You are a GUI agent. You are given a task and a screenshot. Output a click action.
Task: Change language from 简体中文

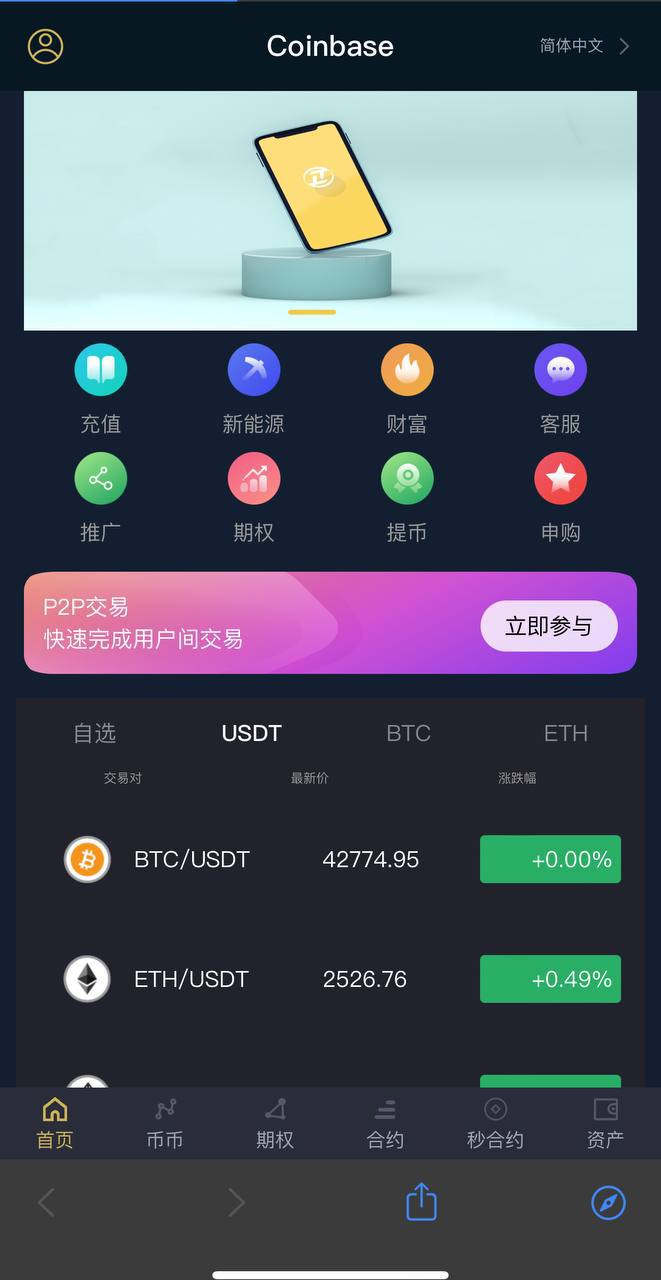584,46
